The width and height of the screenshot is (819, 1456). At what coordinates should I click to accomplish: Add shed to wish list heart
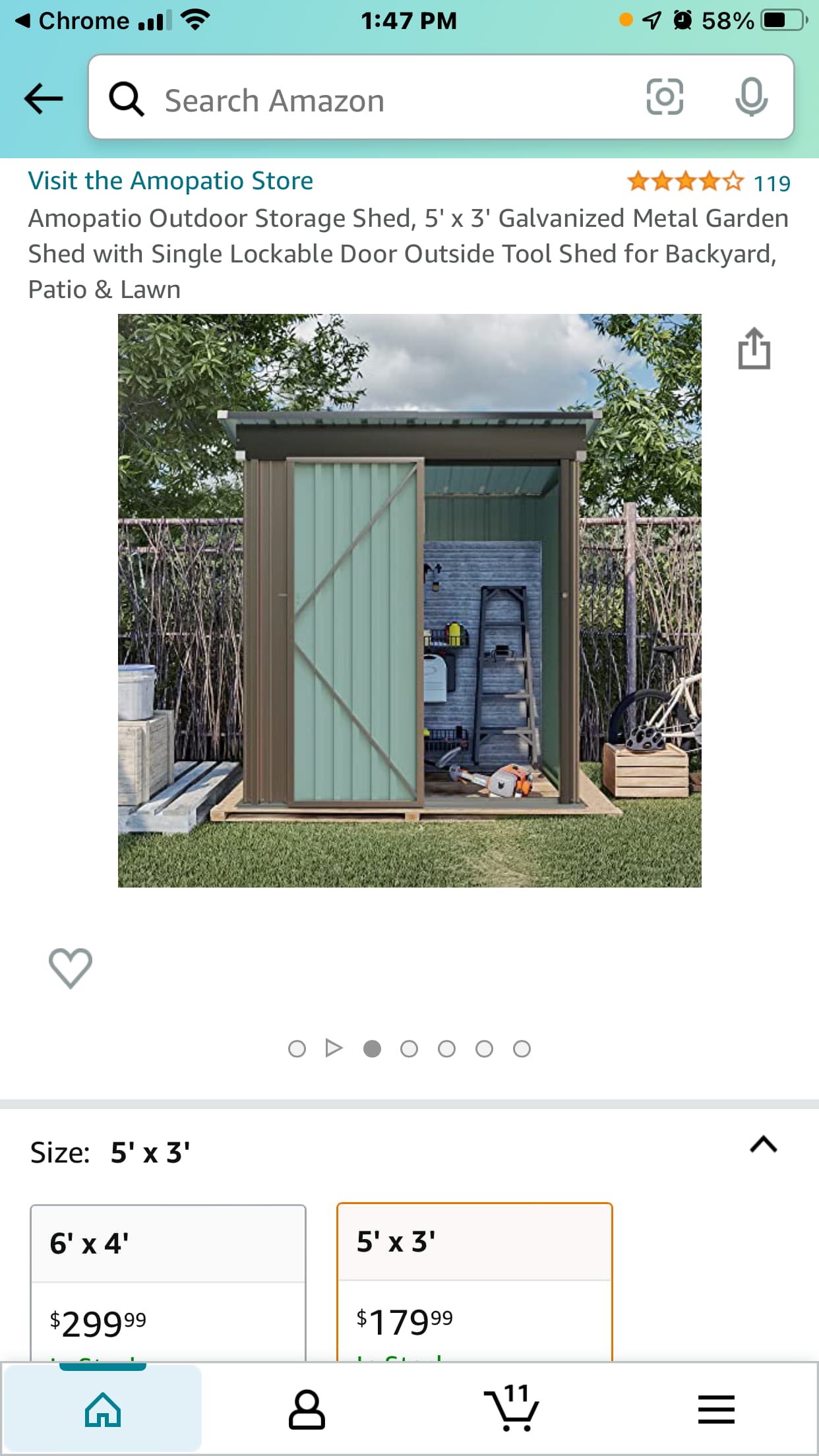pyautogui.click(x=71, y=967)
